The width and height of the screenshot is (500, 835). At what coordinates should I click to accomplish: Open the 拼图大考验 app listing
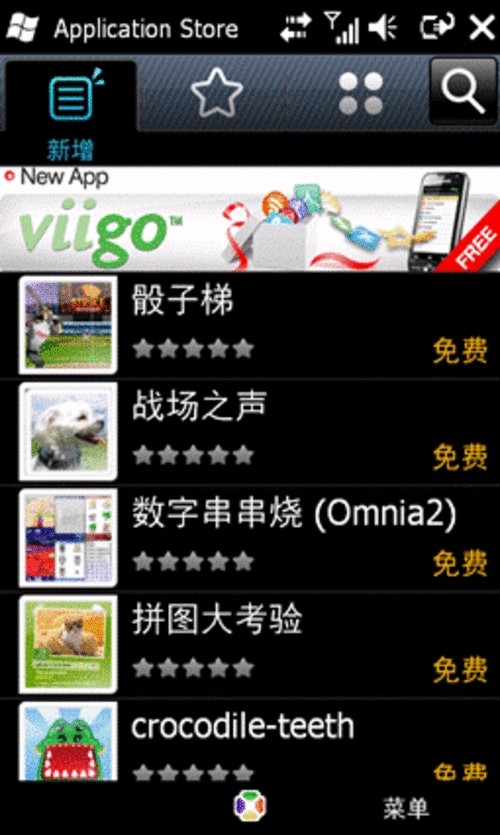pyautogui.click(x=250, y=644)
